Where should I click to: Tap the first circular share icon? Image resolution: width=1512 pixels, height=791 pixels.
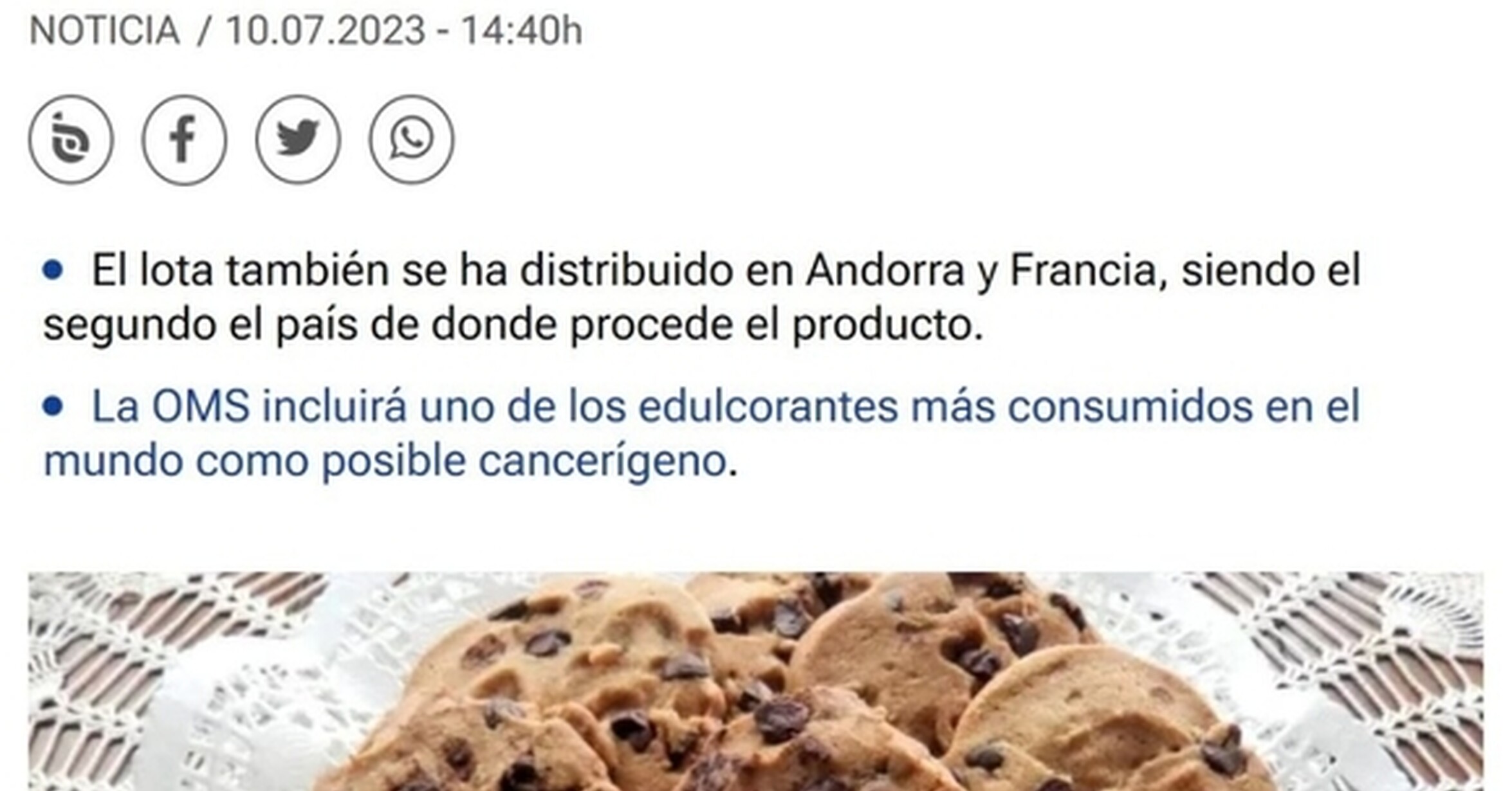point(71,140)
